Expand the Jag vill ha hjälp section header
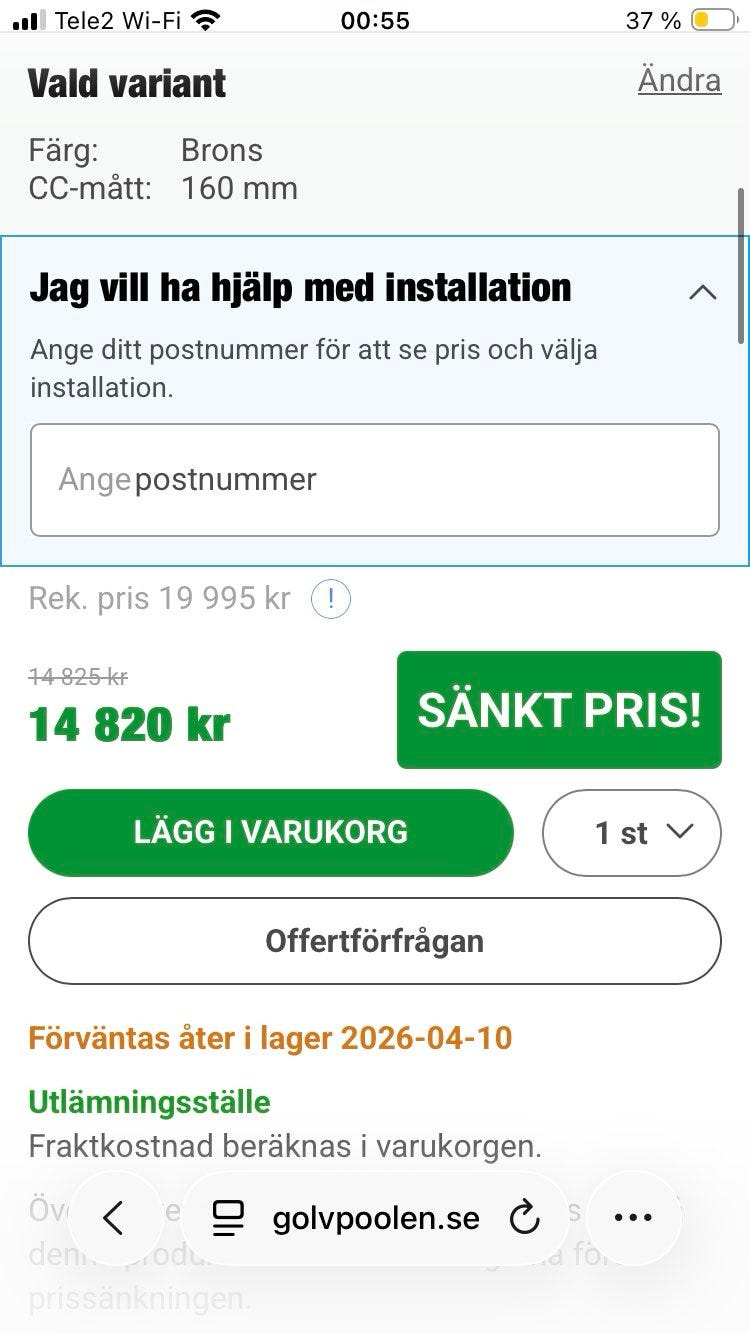Screen dimensions: 750x1334 (x=301, y=288)
